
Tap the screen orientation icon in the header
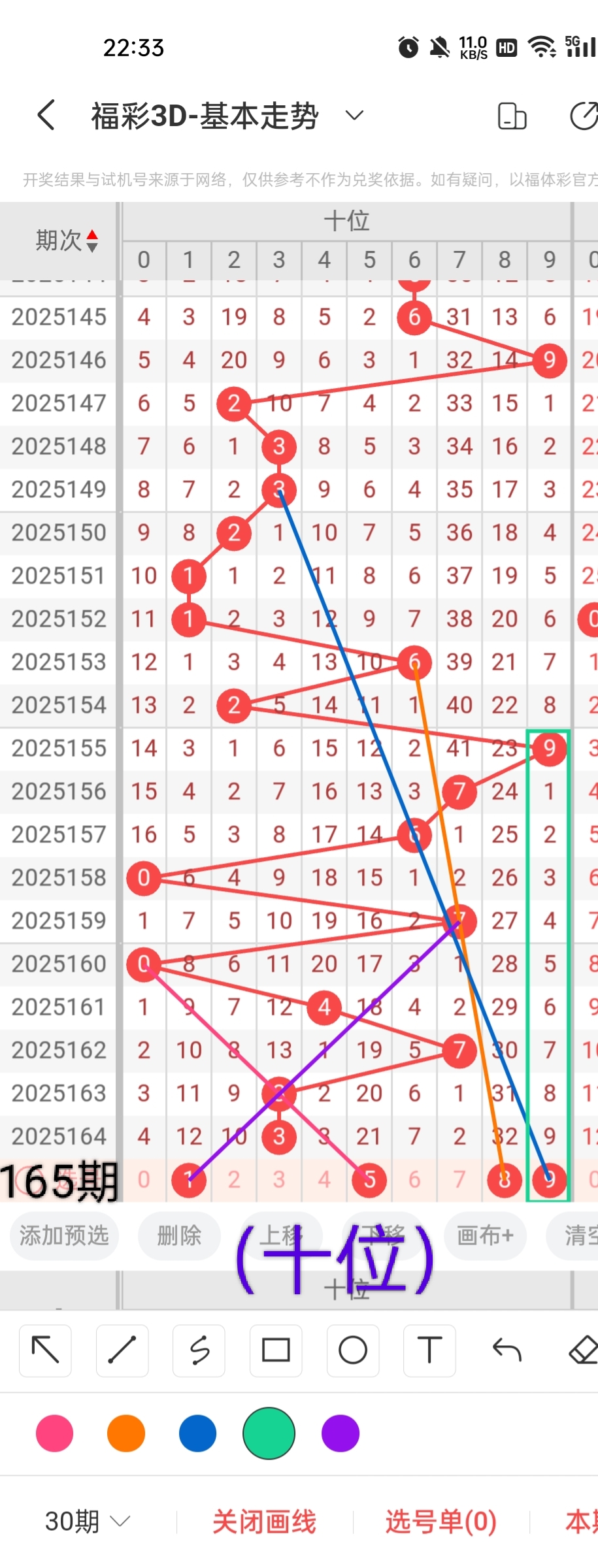(512, 116)
